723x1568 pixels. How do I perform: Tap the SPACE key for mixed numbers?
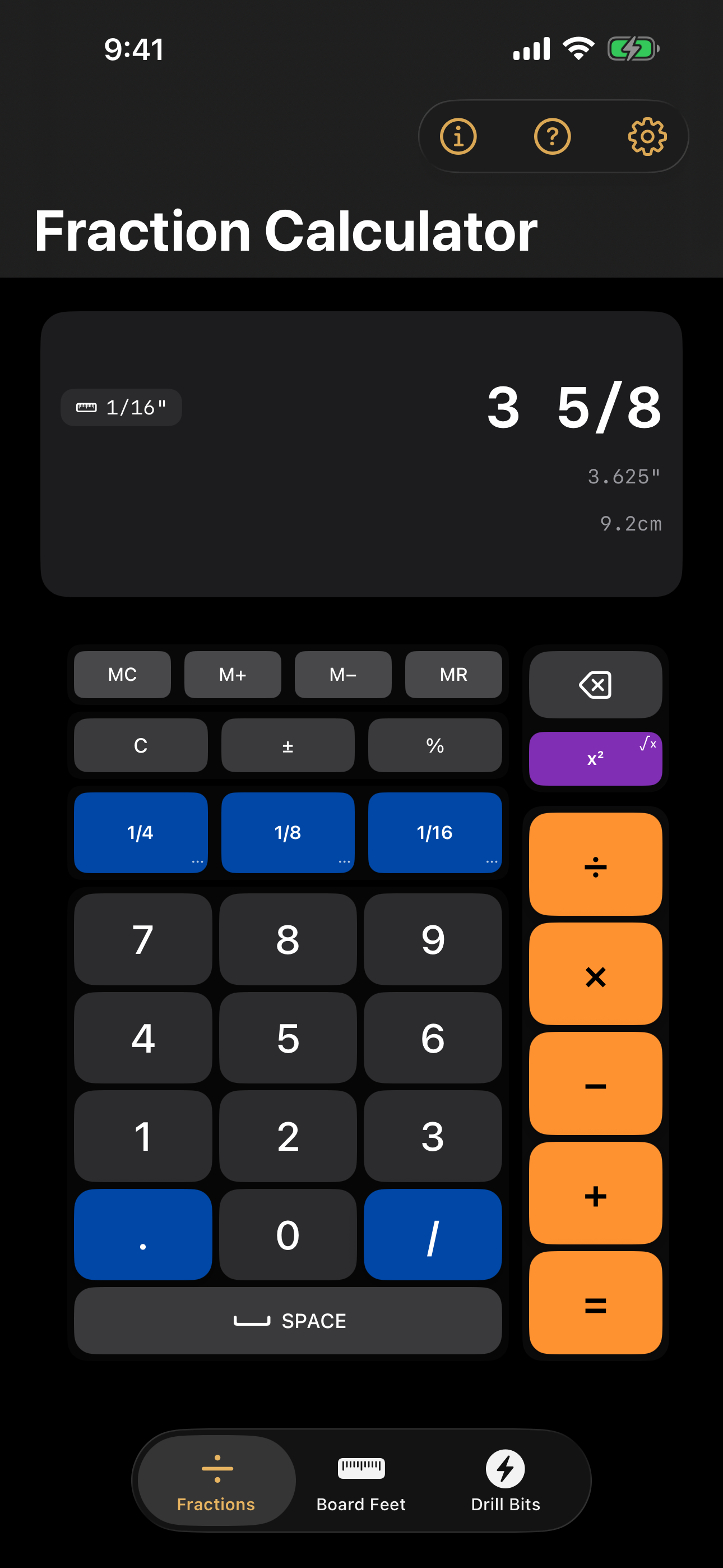click(x=288, y=1321)
